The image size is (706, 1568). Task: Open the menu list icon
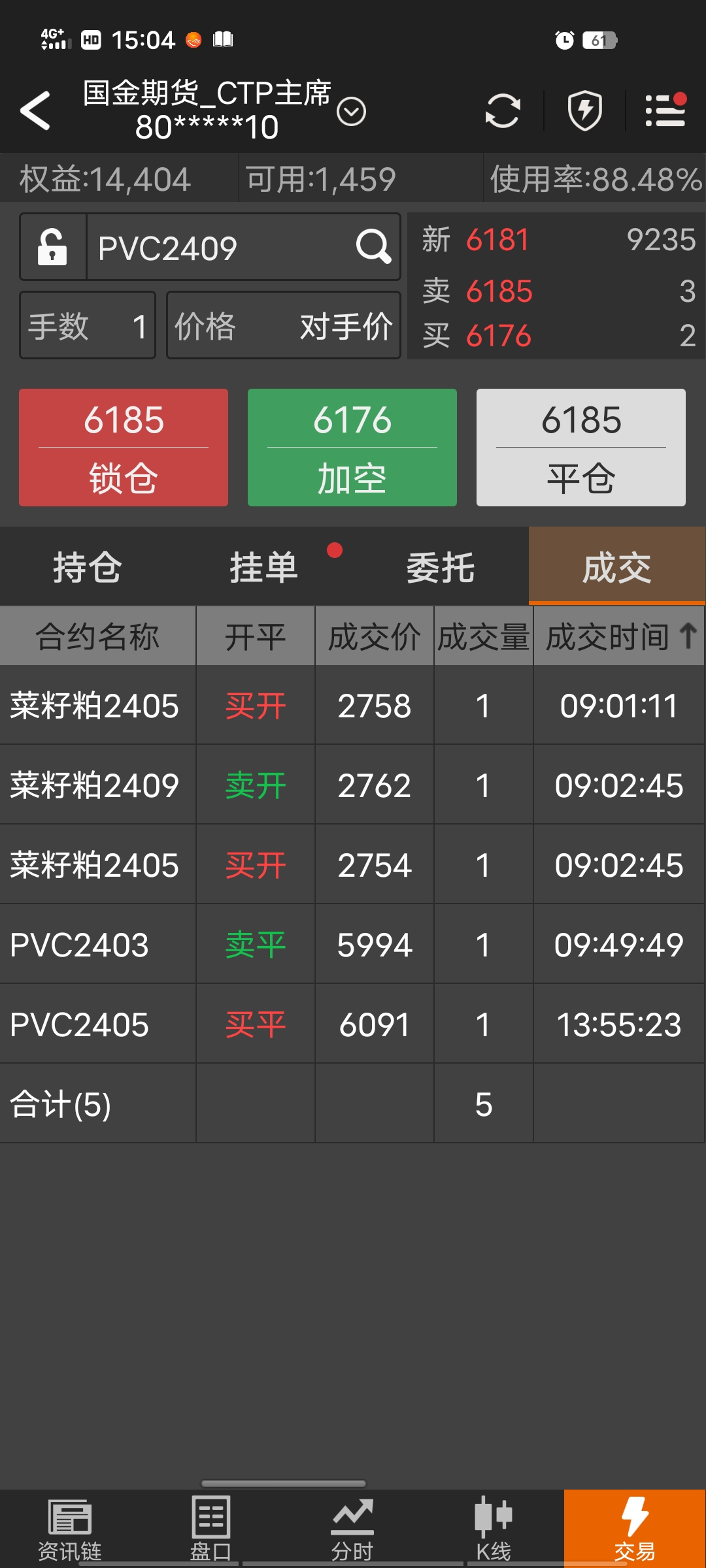coord(665,110)
